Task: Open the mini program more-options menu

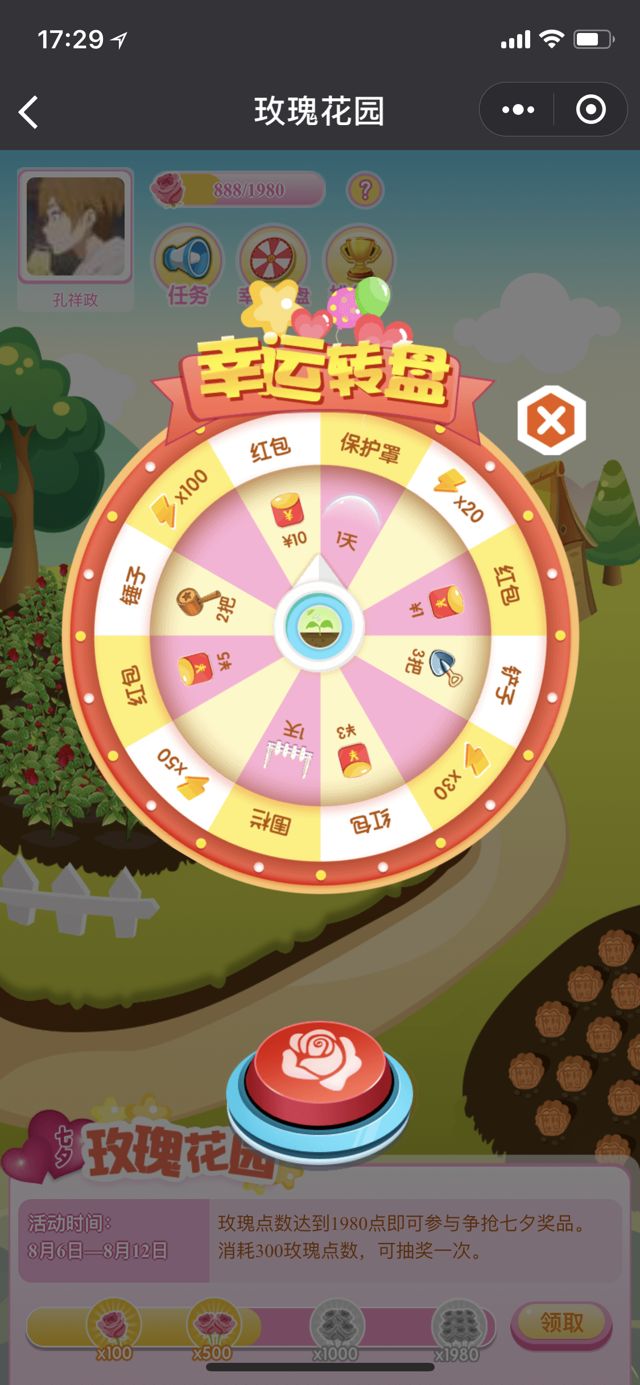Action: coord(518,110)
